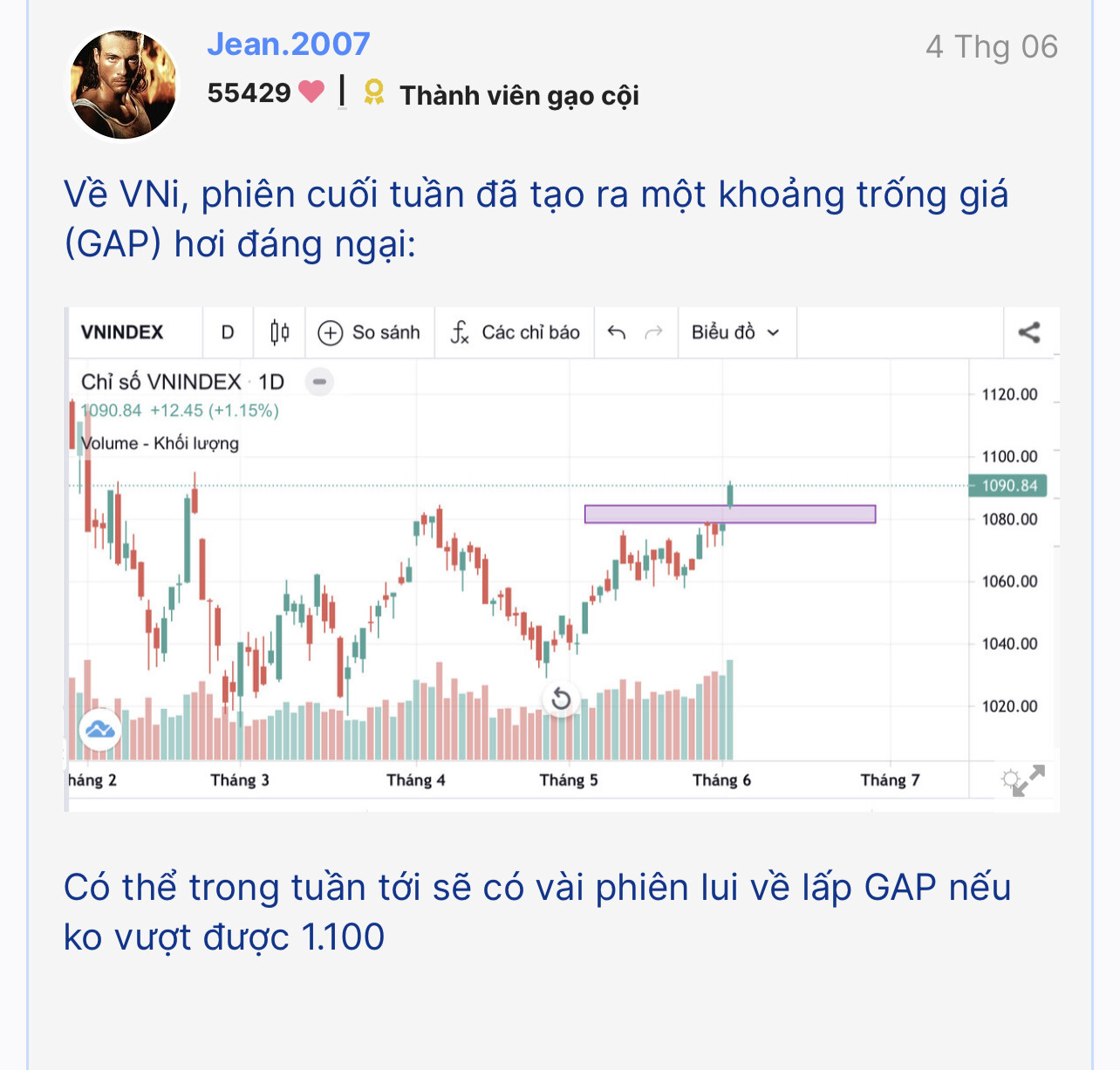The image size is (1120, 1070).
Task: Tap Jean.2007's avatar picture
Action: pos(123,85)
